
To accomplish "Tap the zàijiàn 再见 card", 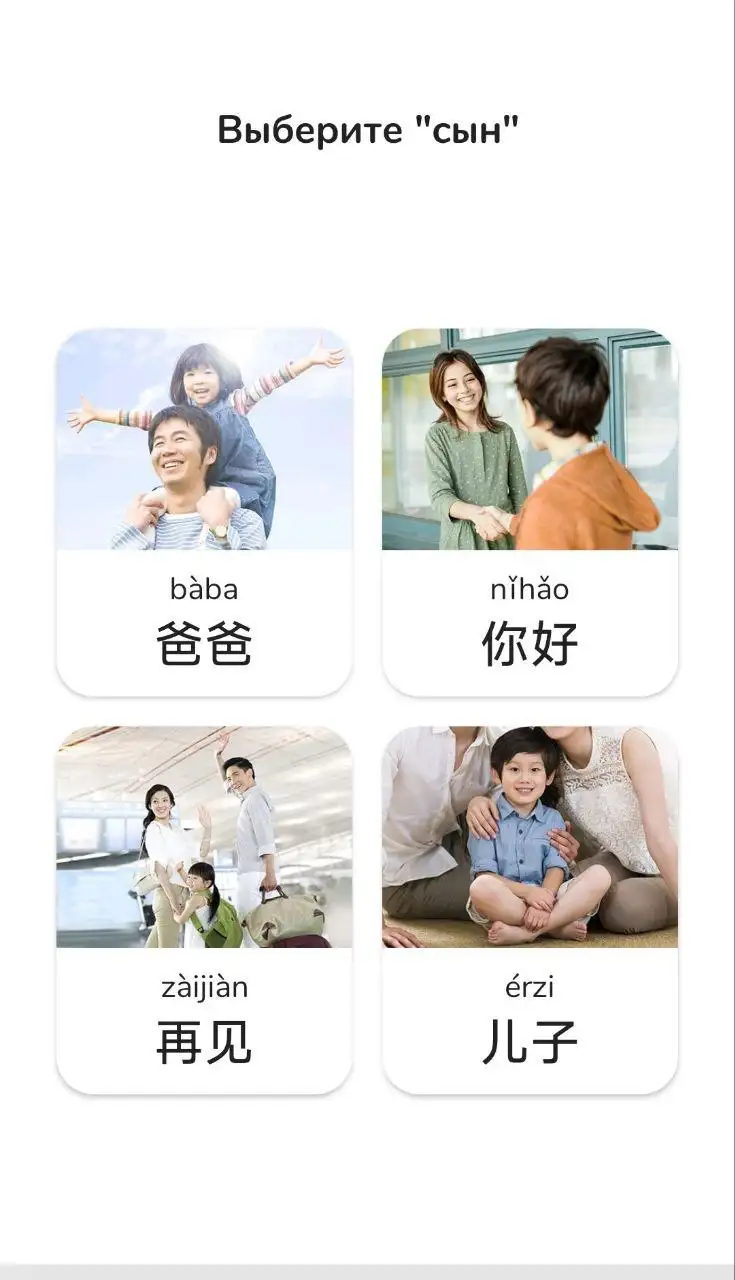I will [x=204, y=910].
